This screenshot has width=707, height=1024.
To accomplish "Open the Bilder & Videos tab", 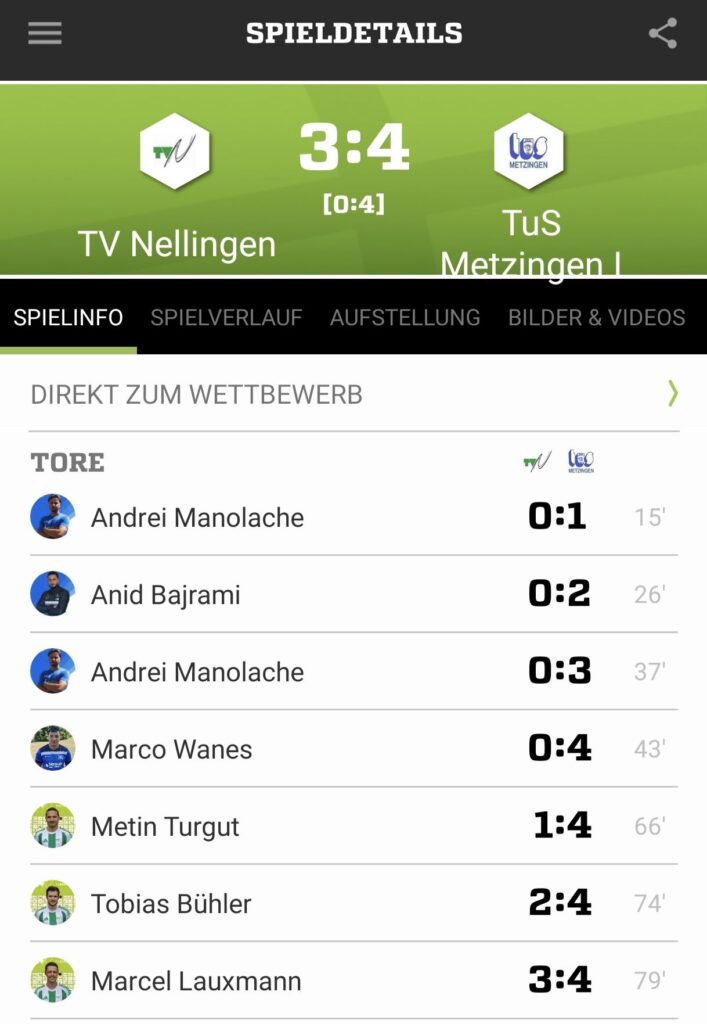I will tap(596, 318).
